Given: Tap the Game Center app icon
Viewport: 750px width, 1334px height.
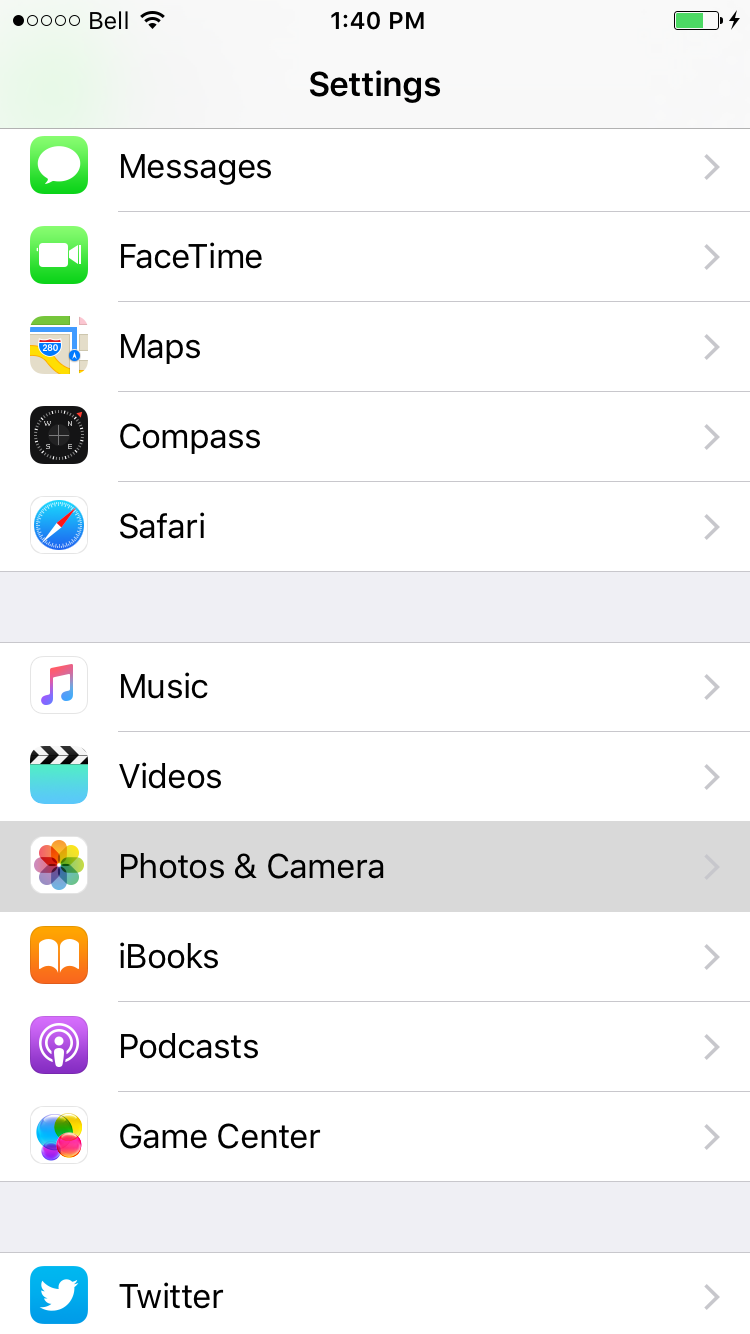Looking at the screenshot, I should 58,1135.
